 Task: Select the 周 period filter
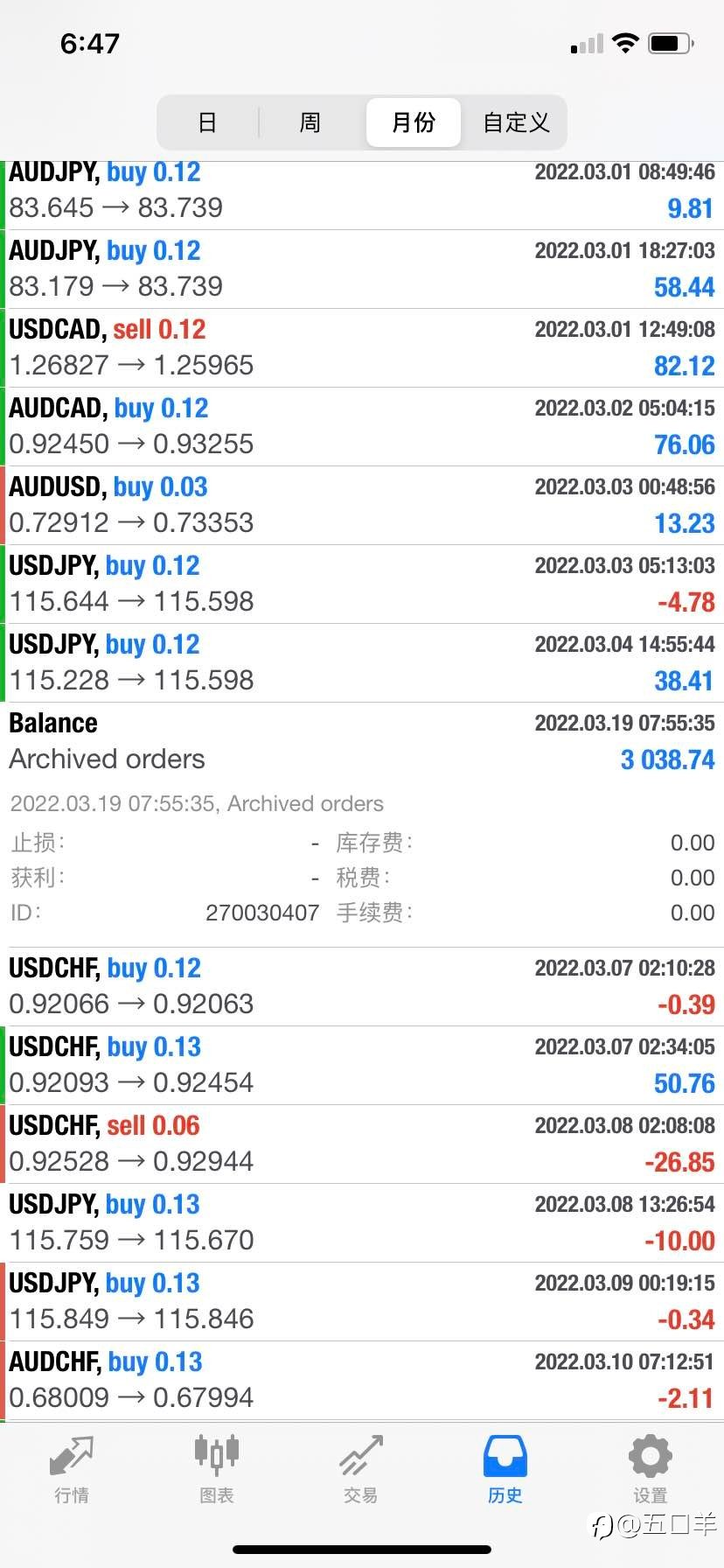point(310,122)
